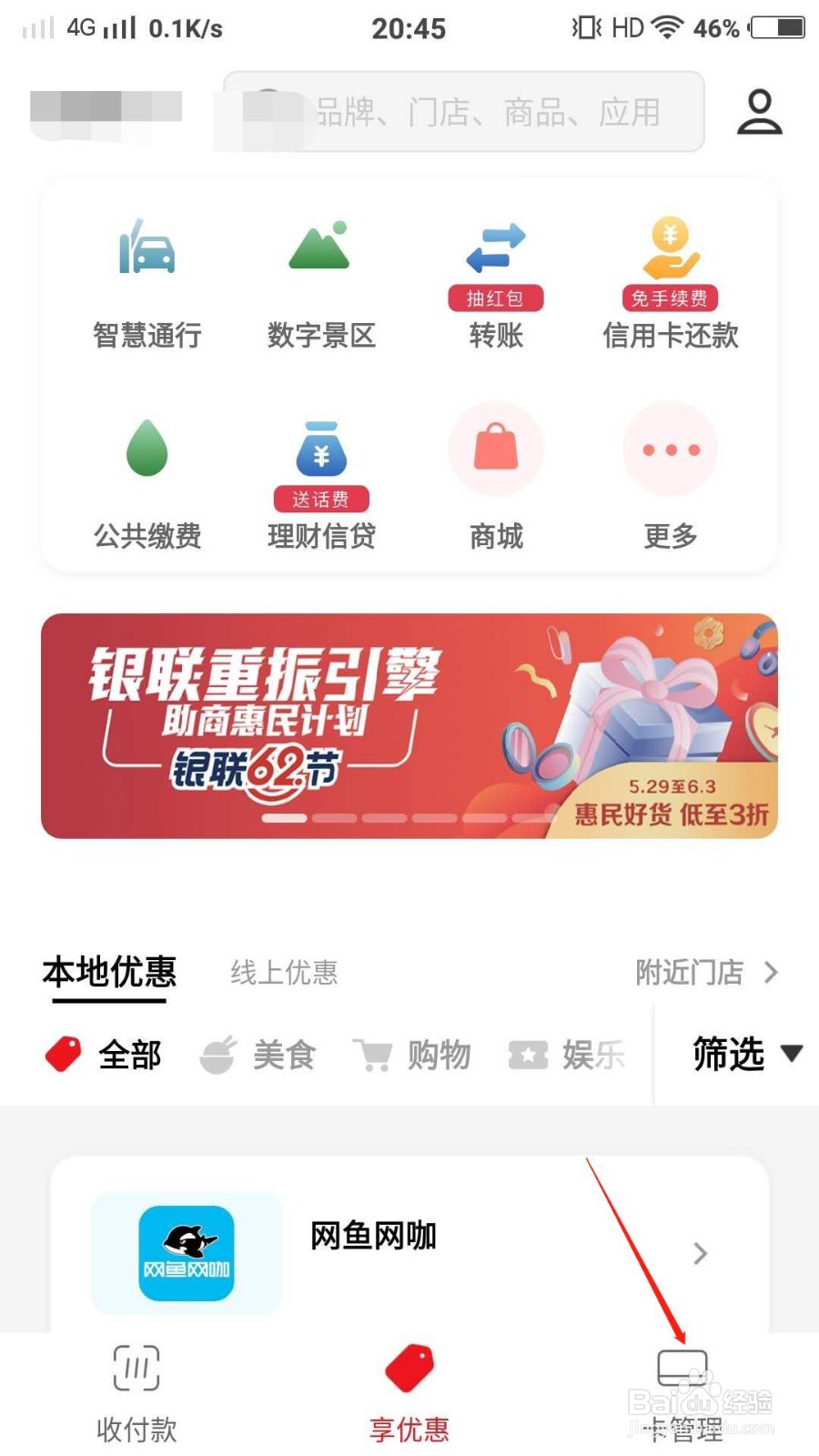The height and width of the screenshot is (1456, 819).
Task: Switch to the 线上优惠 tab
Action: [x=283, y=972]
